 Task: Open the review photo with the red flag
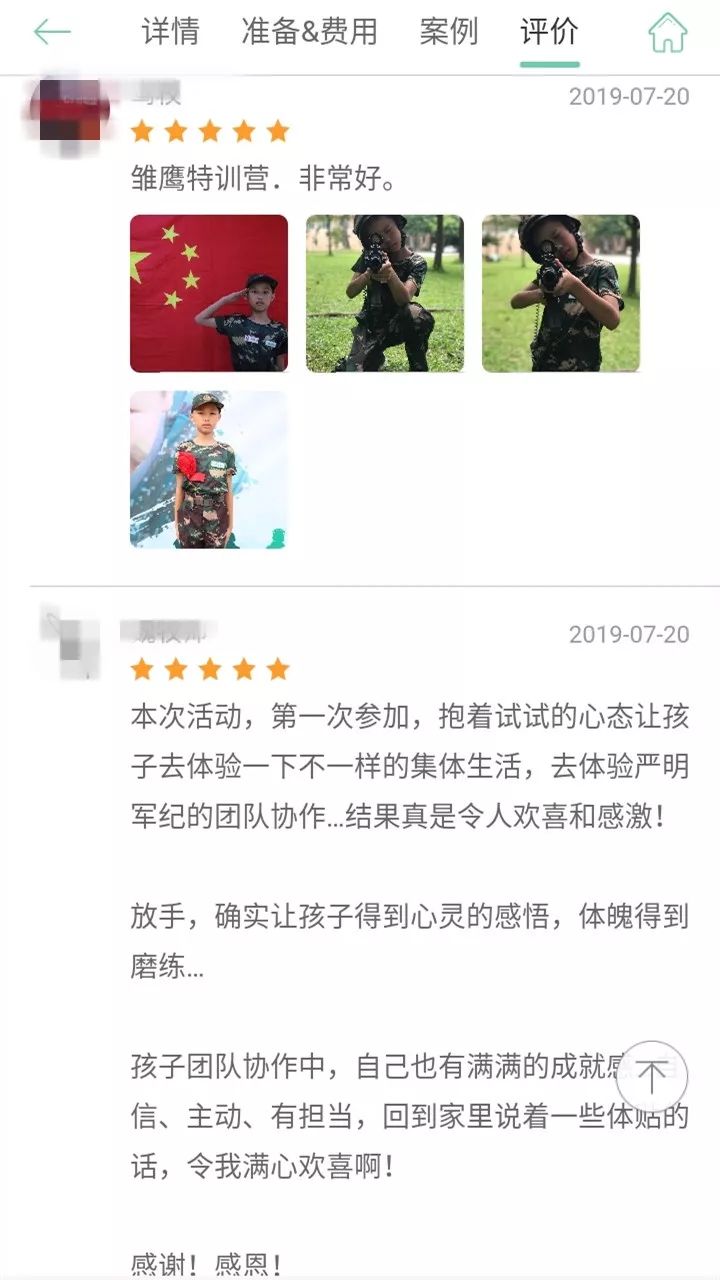[x=209, y=294]
